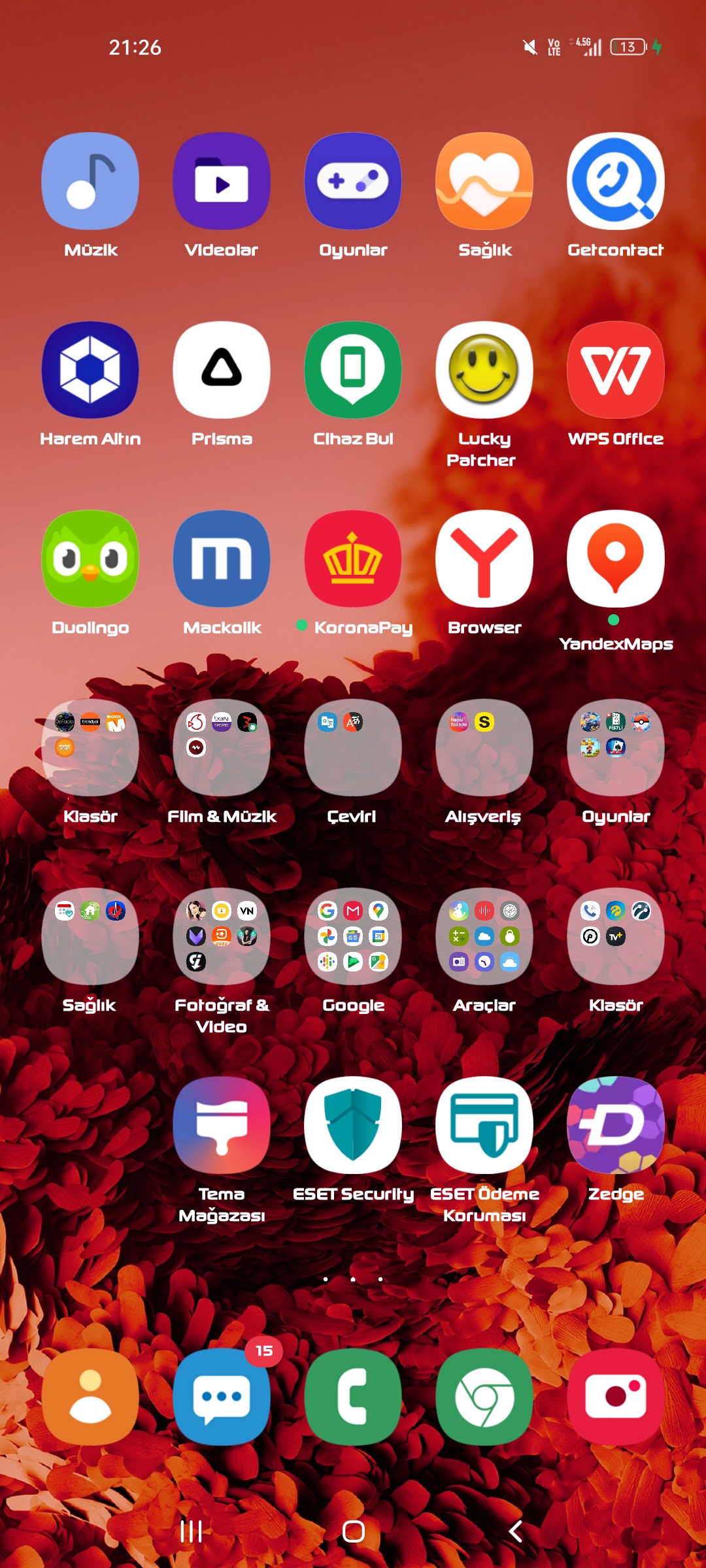Image resolution: width=706 pixels, height=1568 pixels.
Task: Open the Araçlar folder
Action: click(484, 936)
